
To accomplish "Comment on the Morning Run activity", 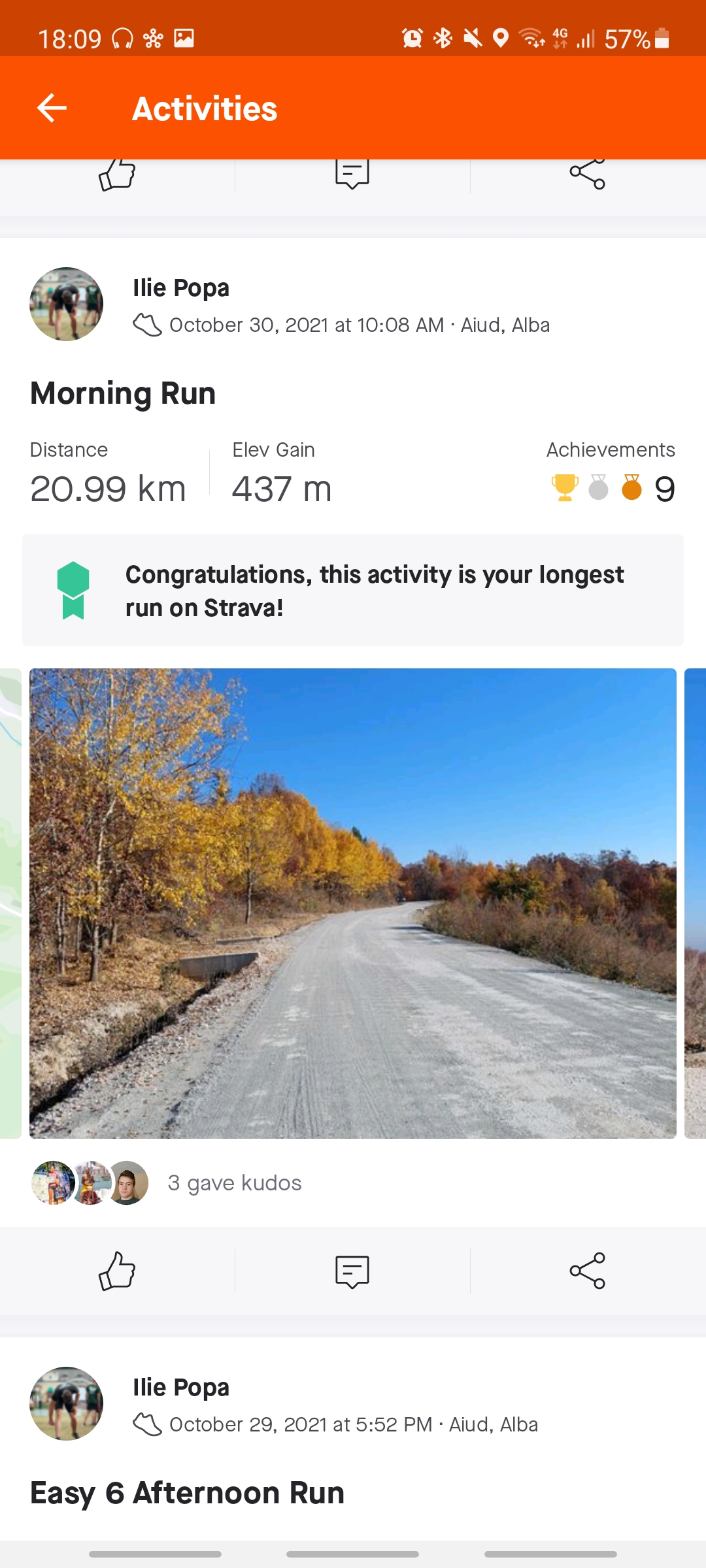I will point(352,1271).
